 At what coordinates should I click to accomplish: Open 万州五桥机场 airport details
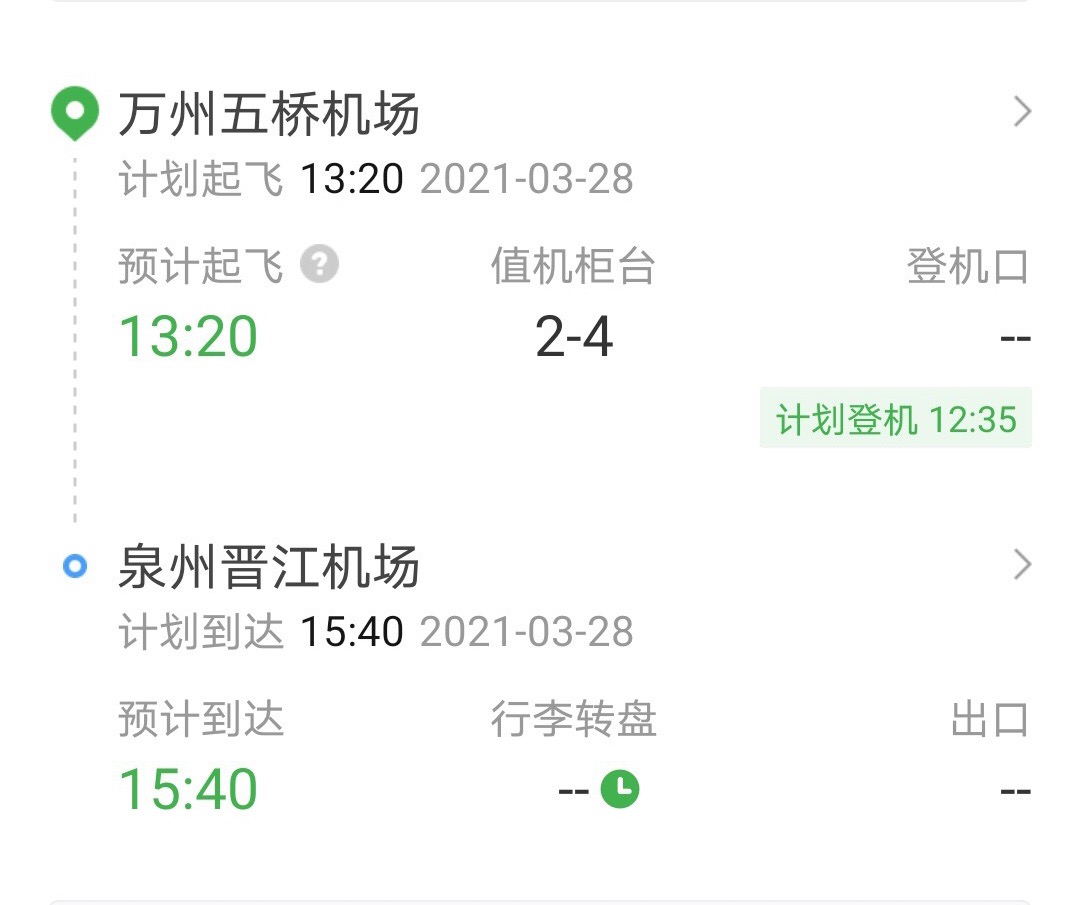(x=1021, y=112)
